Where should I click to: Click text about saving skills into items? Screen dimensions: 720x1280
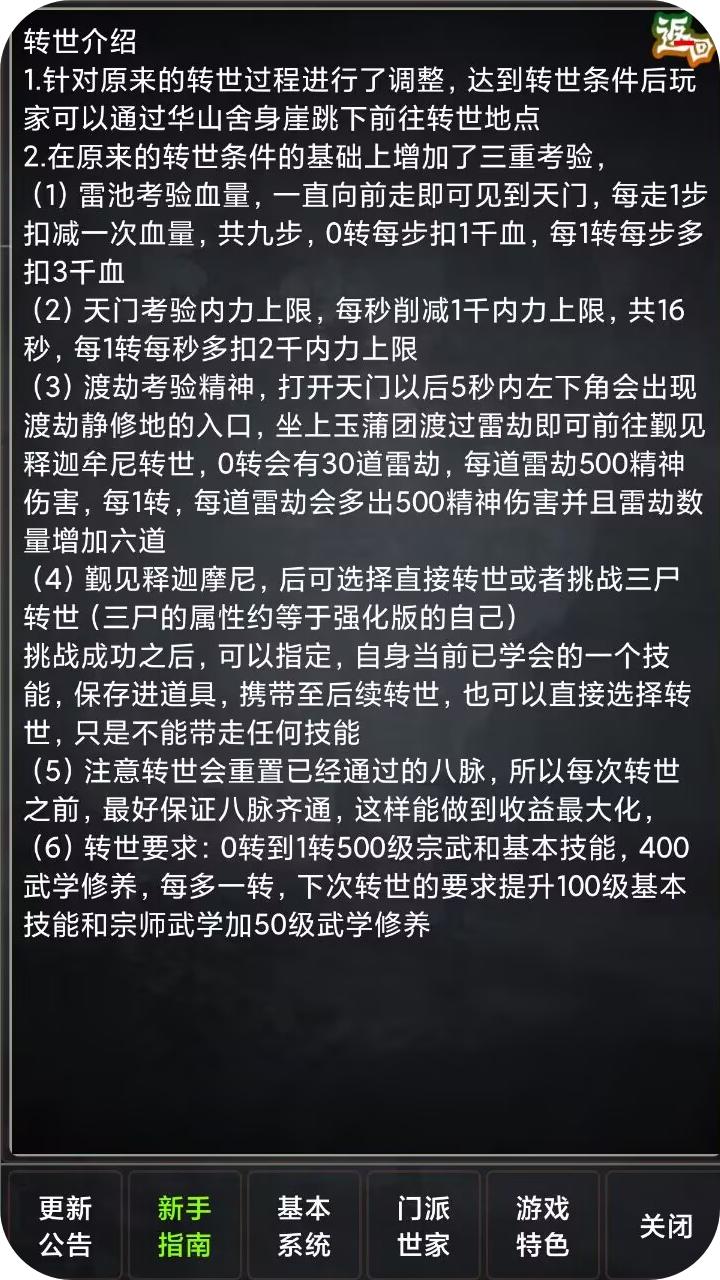(x=350, y=691)
